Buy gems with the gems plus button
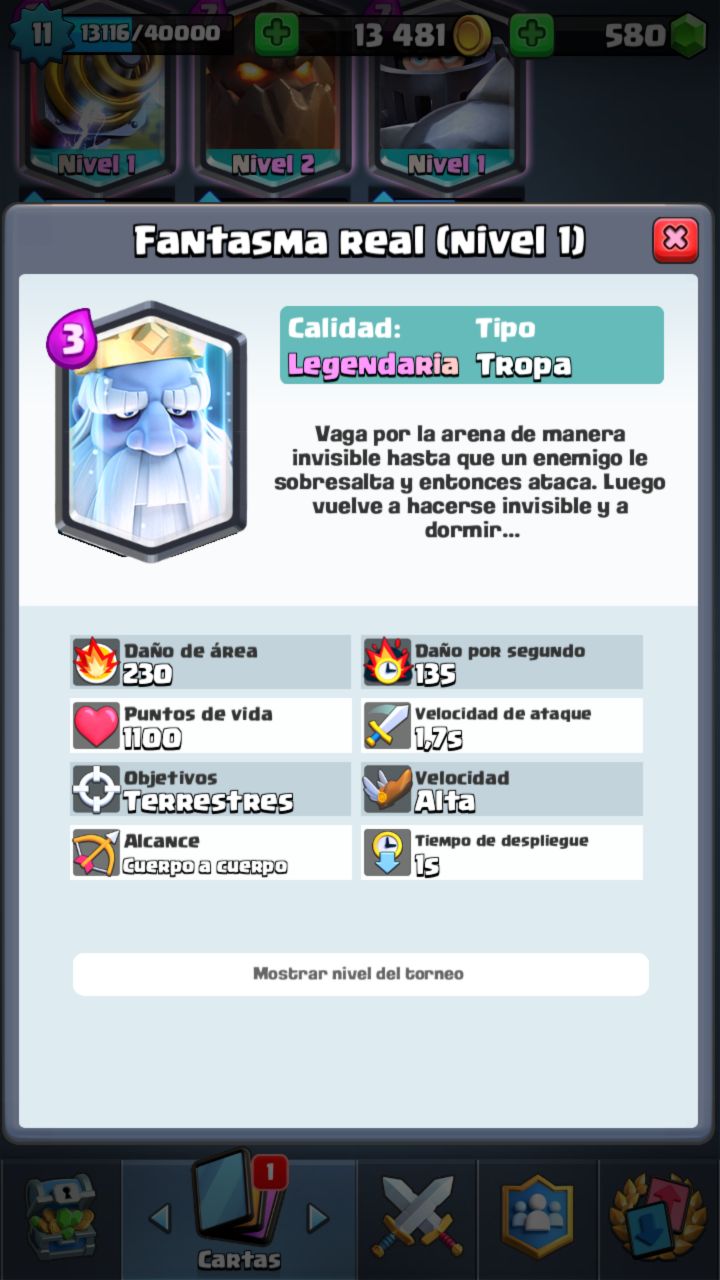The width and height of the screenshot is (720, 1280). pos(531,36)
